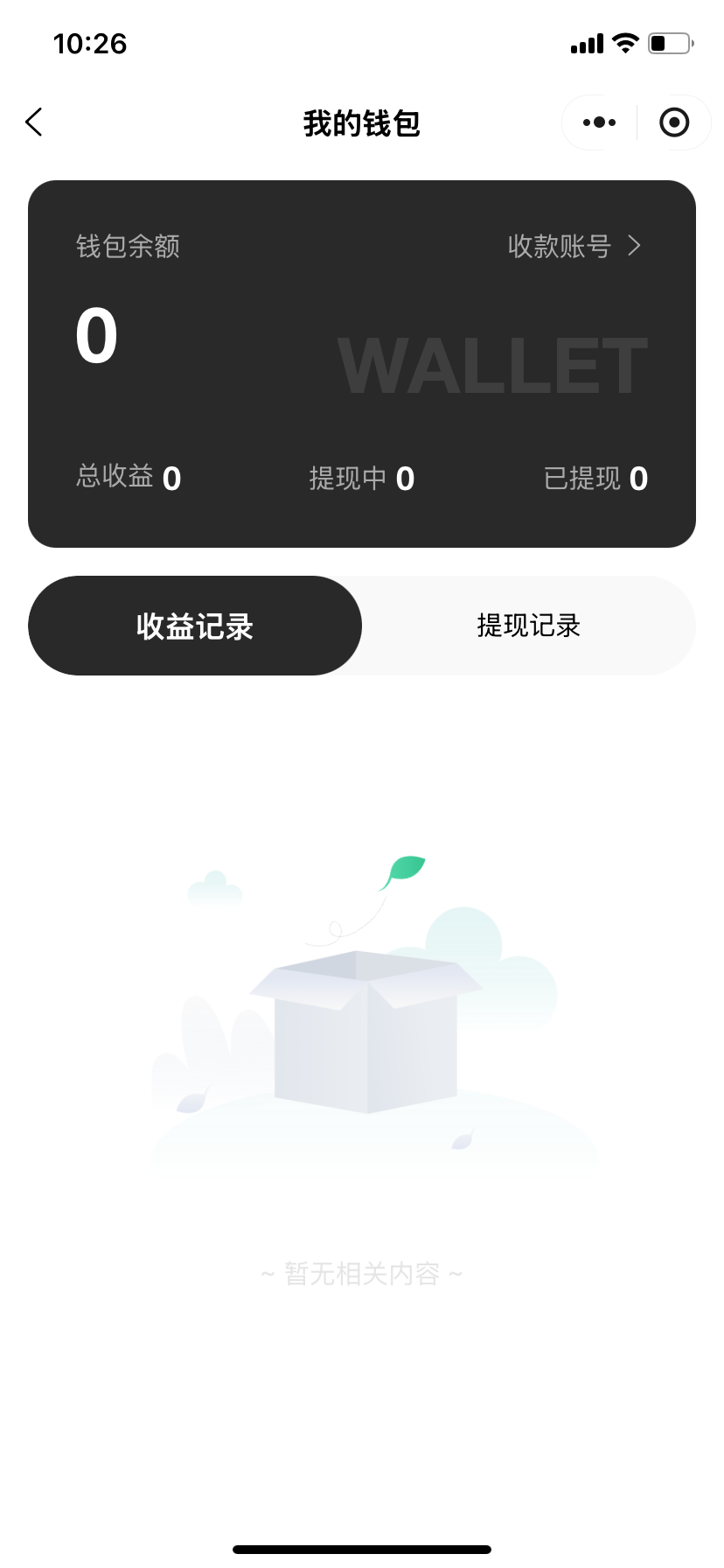This screenshot has height=1568, width=724.
Task: Open the mini program three-dots menu
Action: [x=599, y=122]
